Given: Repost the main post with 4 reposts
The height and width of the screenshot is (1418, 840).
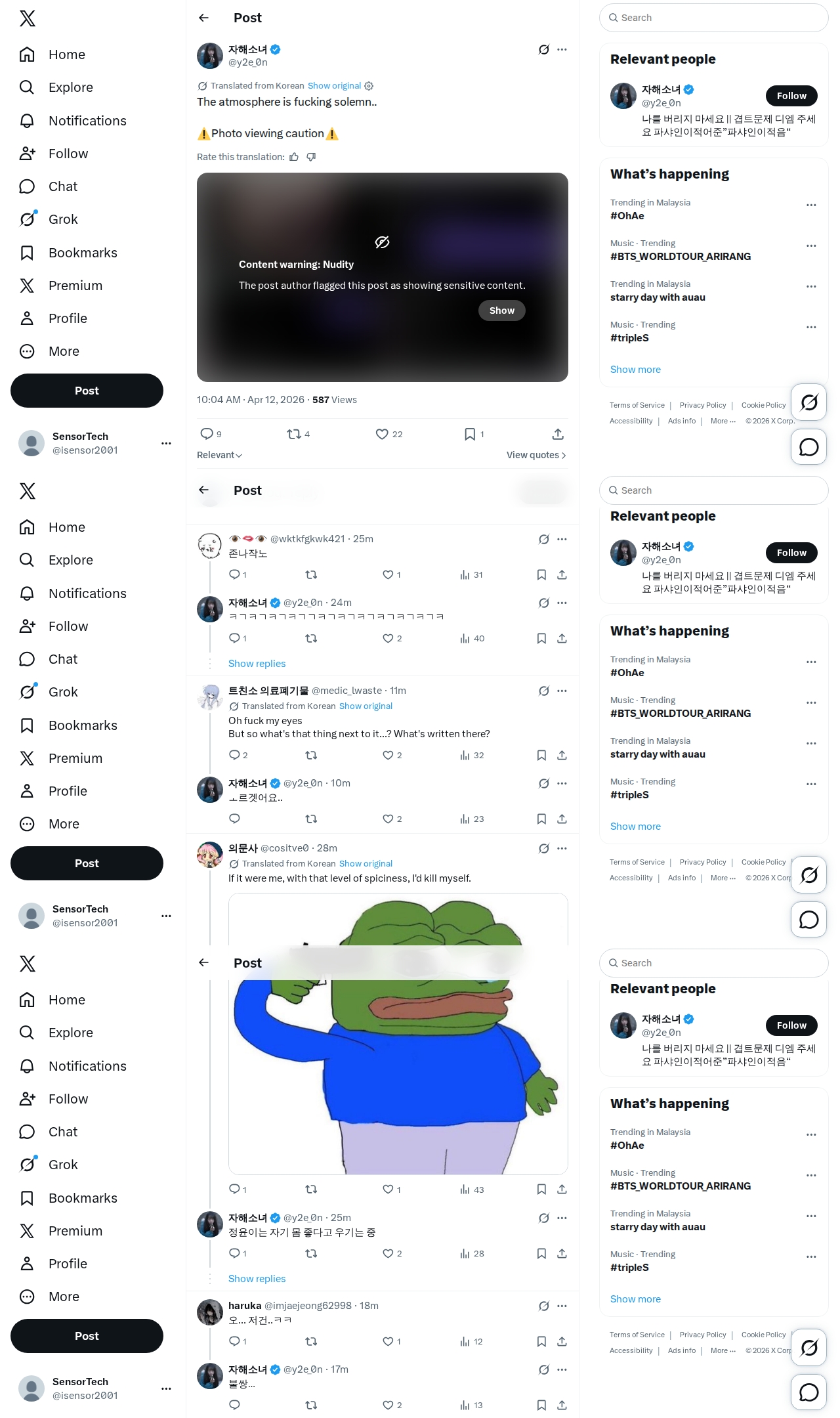Looking at the screenshot, I should coord(293,434).
